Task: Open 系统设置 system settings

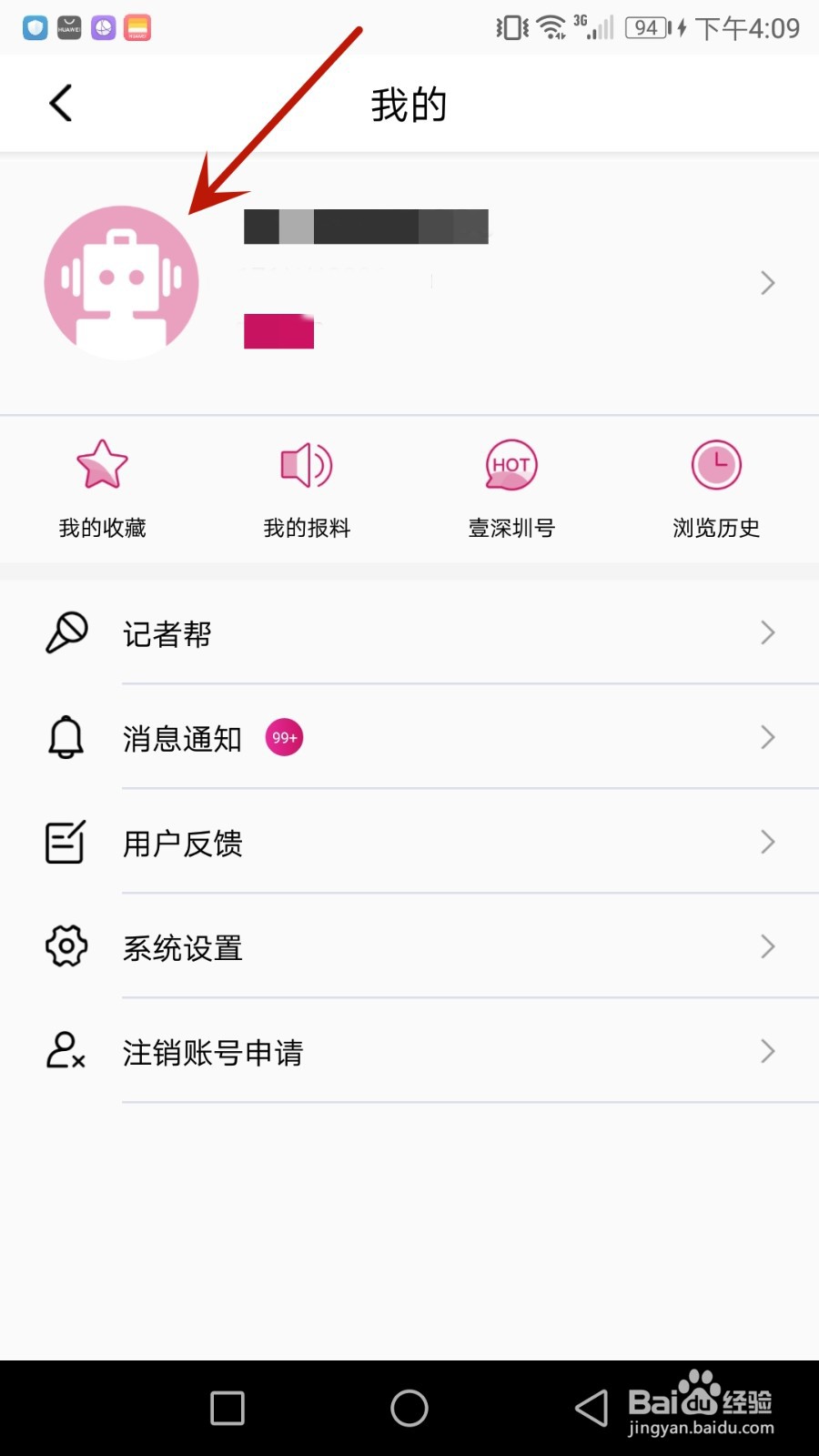Action: click(x=409, y=946)
